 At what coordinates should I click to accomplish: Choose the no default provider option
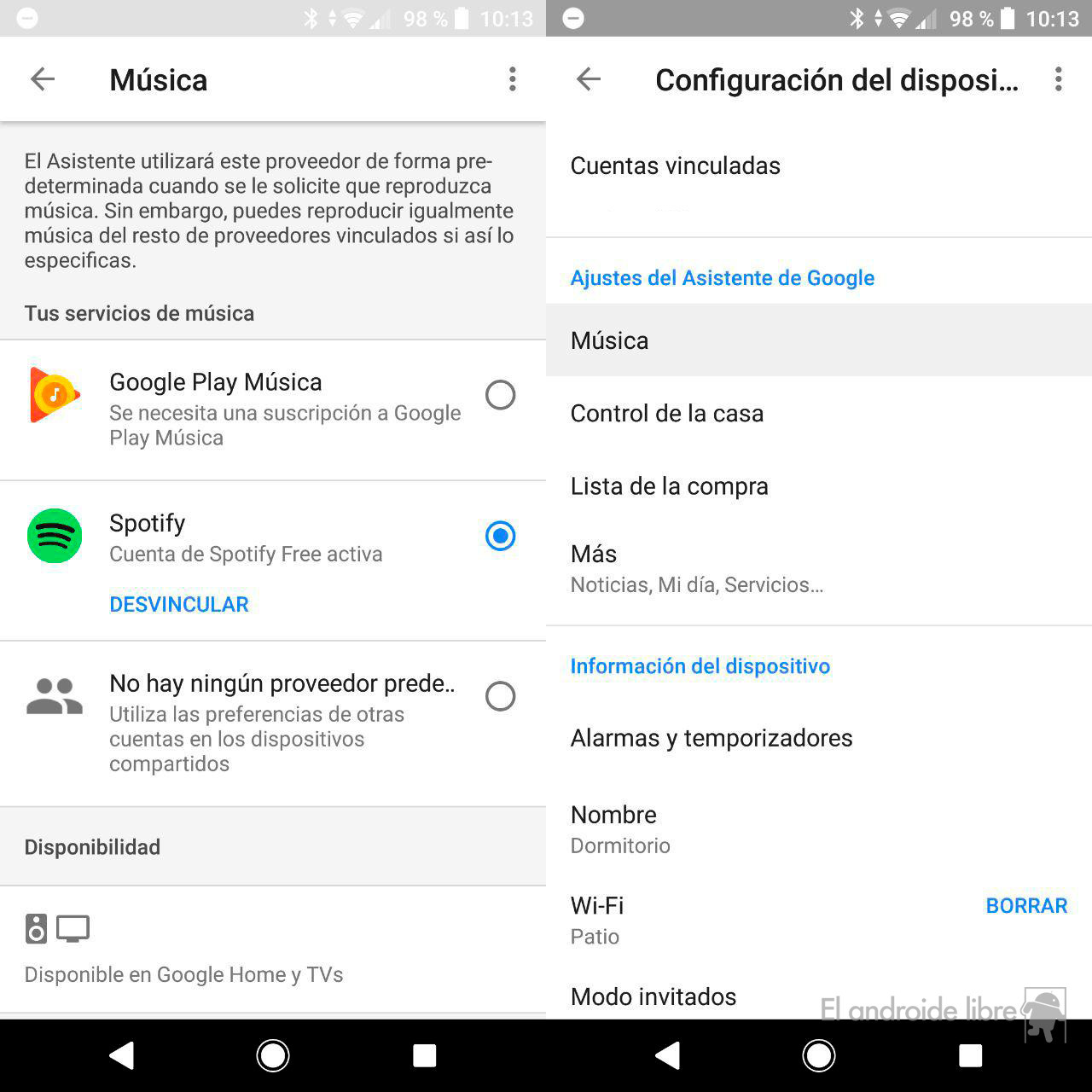[x=500, y=696]
